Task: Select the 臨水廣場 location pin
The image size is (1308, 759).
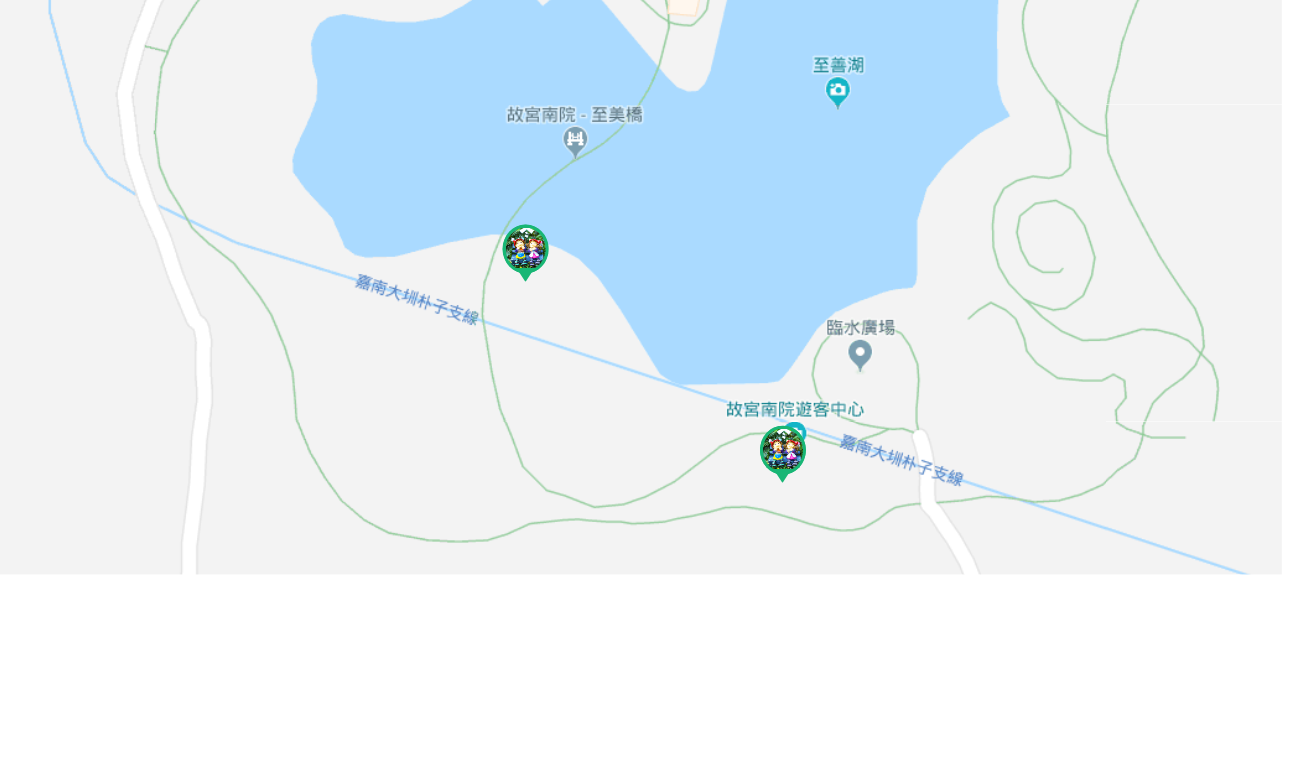Action: point(860,353)
